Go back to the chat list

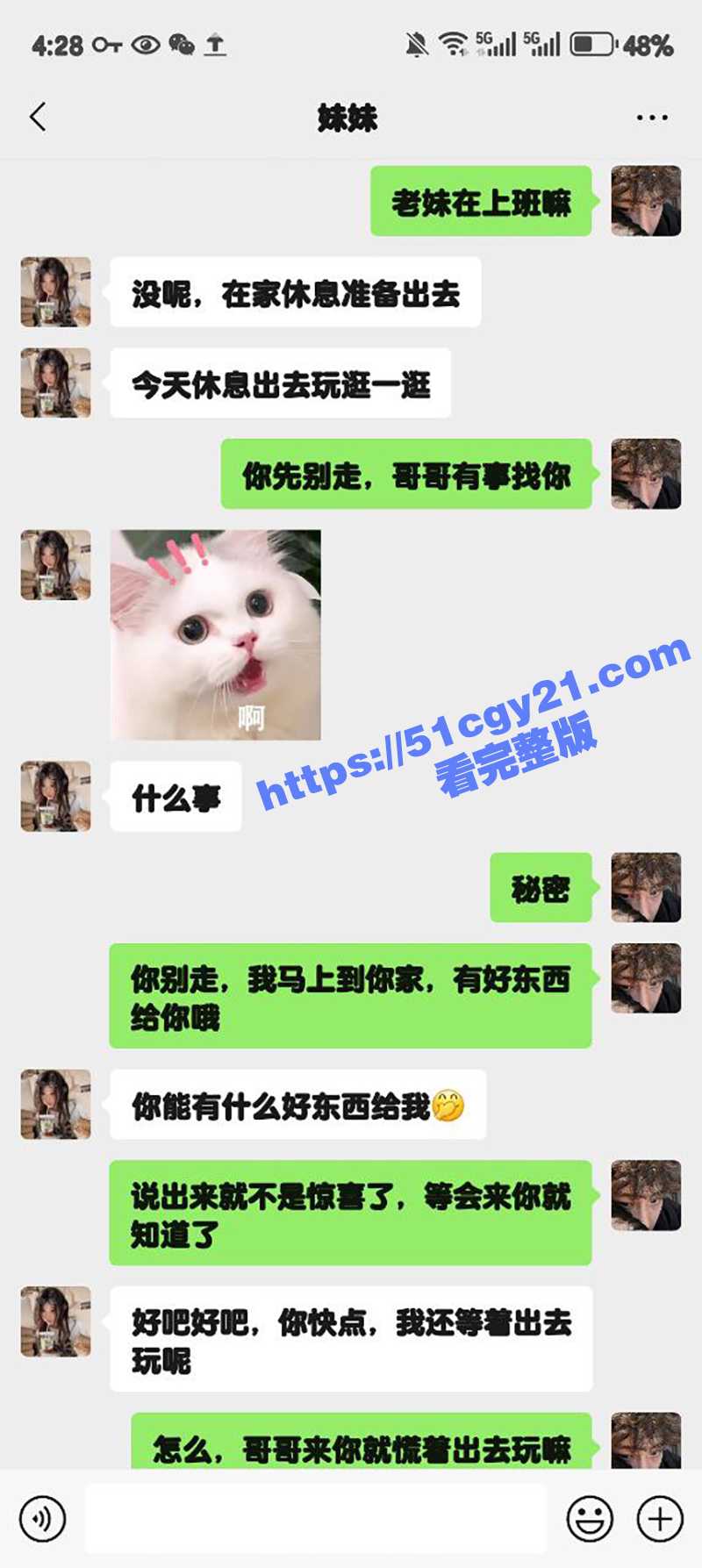coord(38,117)
